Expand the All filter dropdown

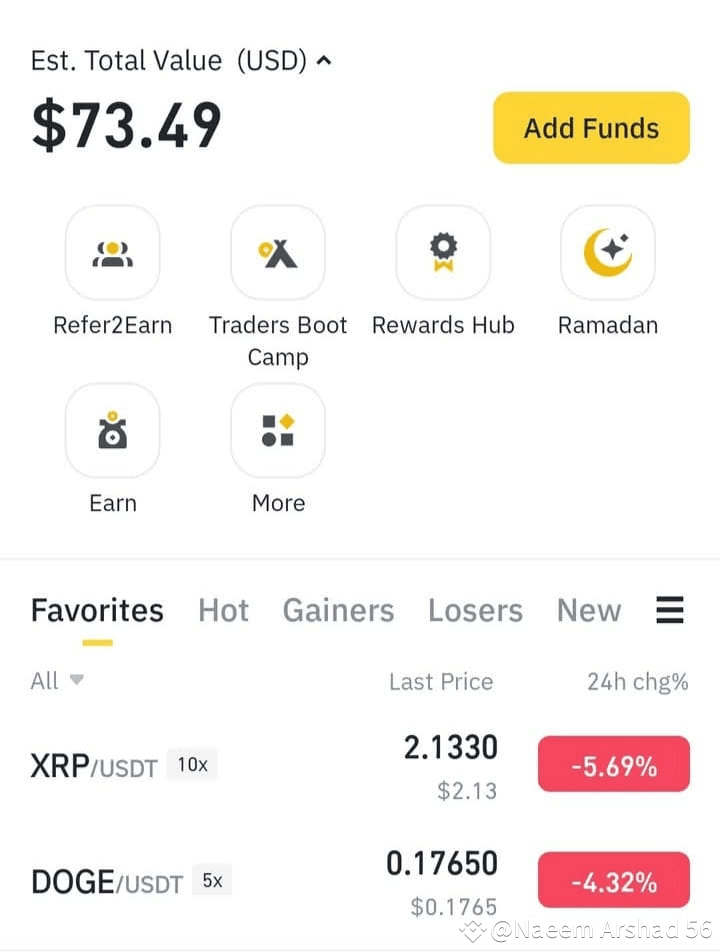[x=57, y=681]
